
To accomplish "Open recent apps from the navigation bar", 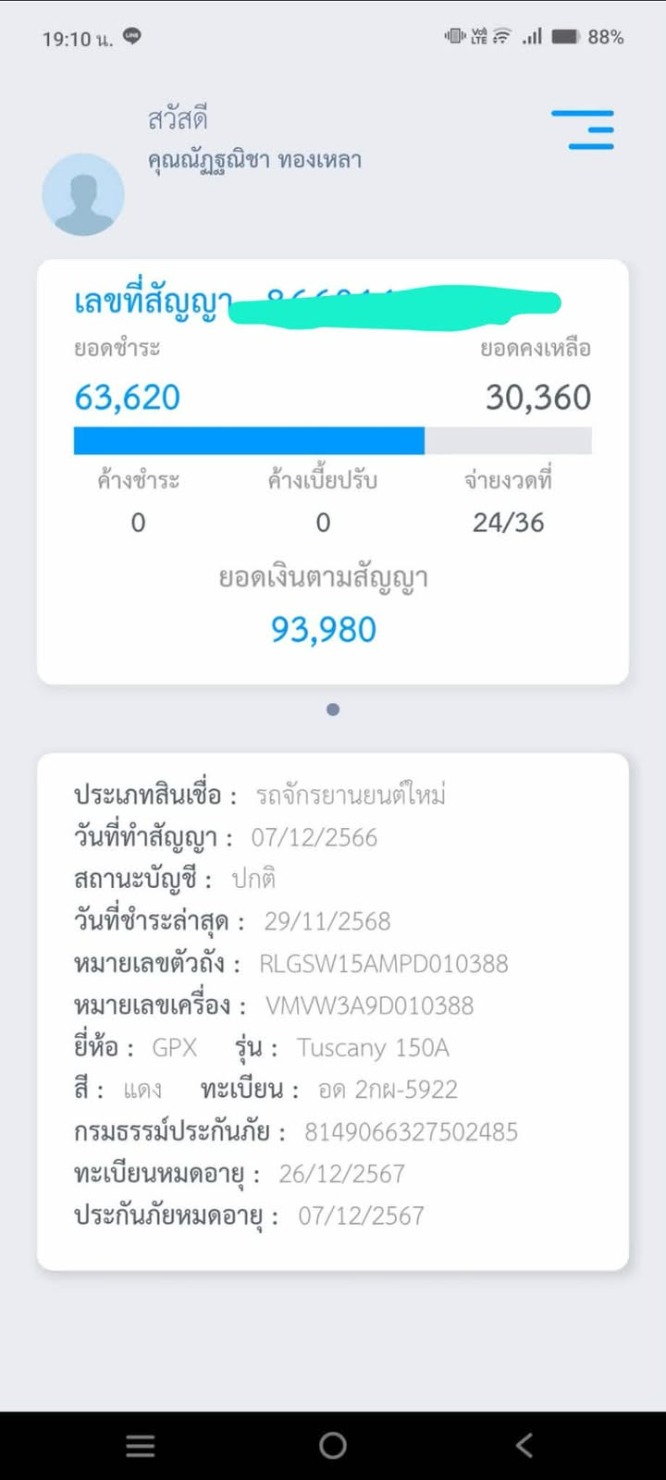I will (140, 1445).
